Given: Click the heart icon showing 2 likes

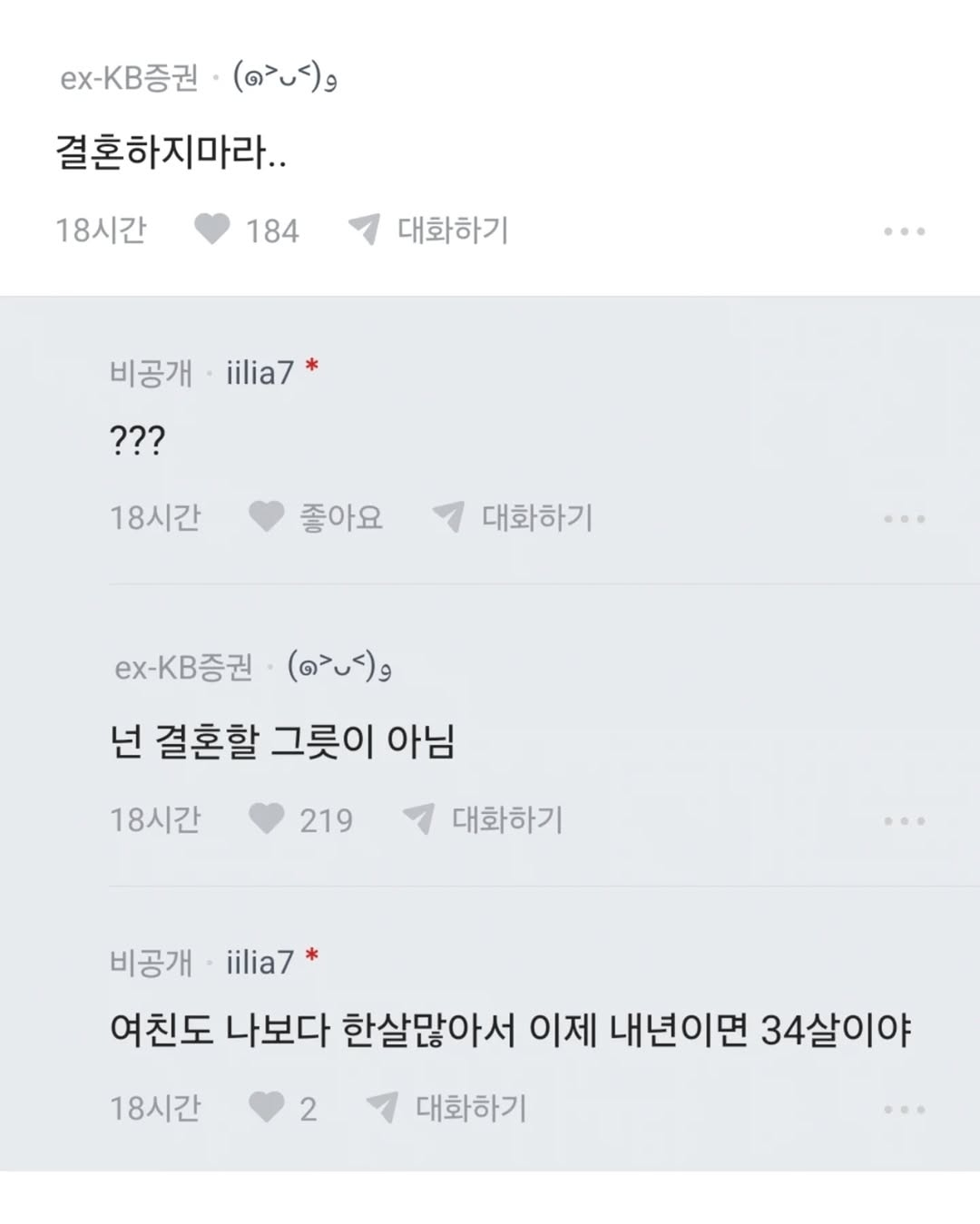Looking at the screenshot, I should [267, 1106].
